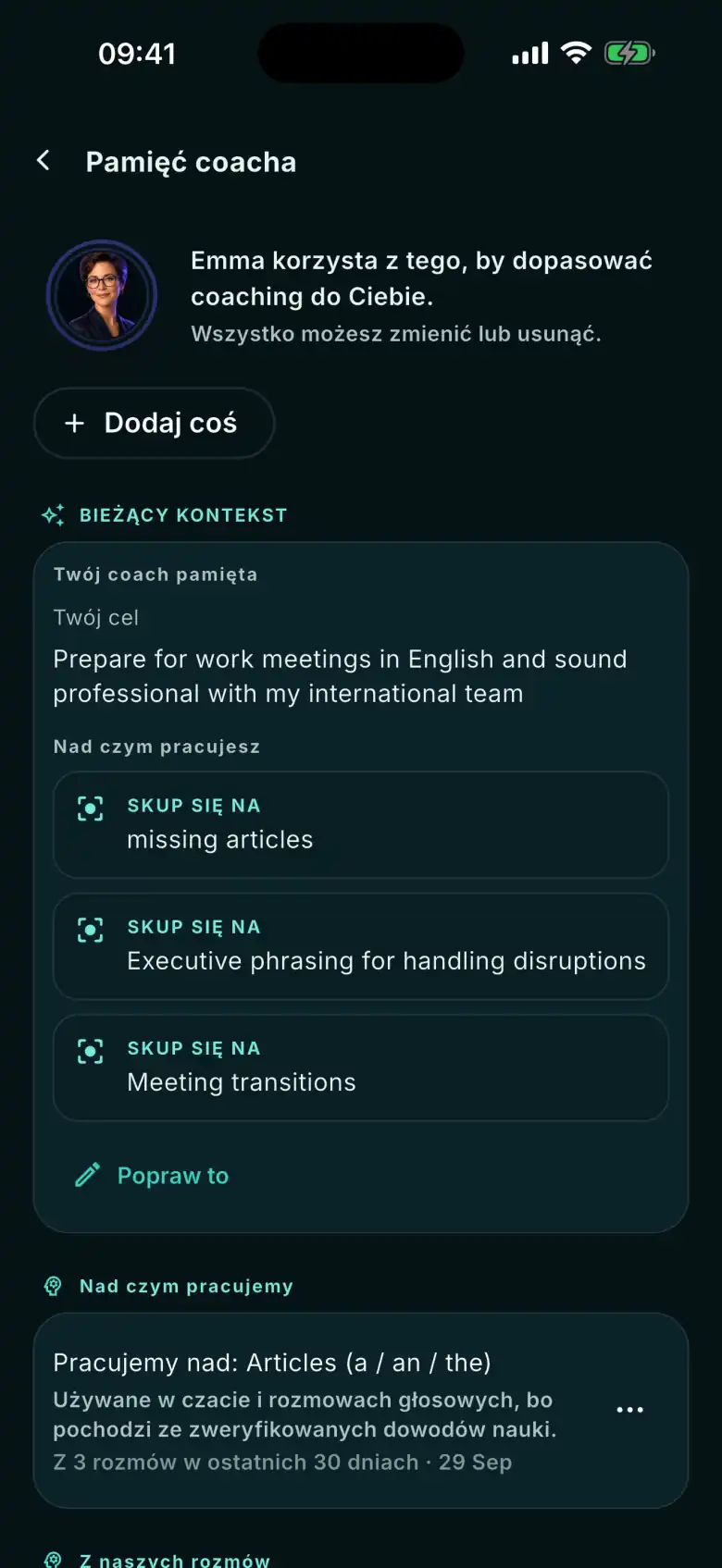This screenshot has height=1568, width=722.
Task: Open the missing articles focus card
Action: 360,824
